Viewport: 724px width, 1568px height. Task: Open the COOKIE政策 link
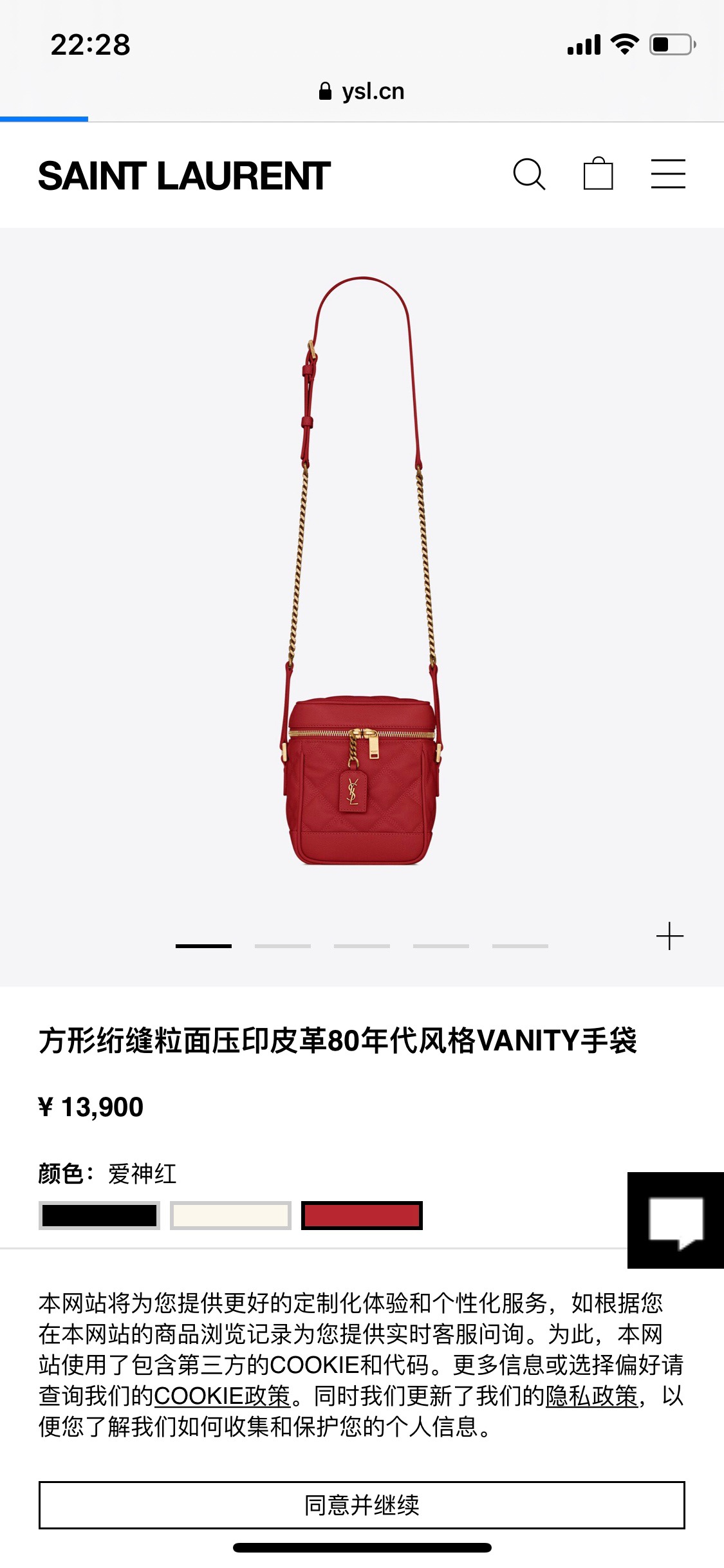coord(222,1395)
